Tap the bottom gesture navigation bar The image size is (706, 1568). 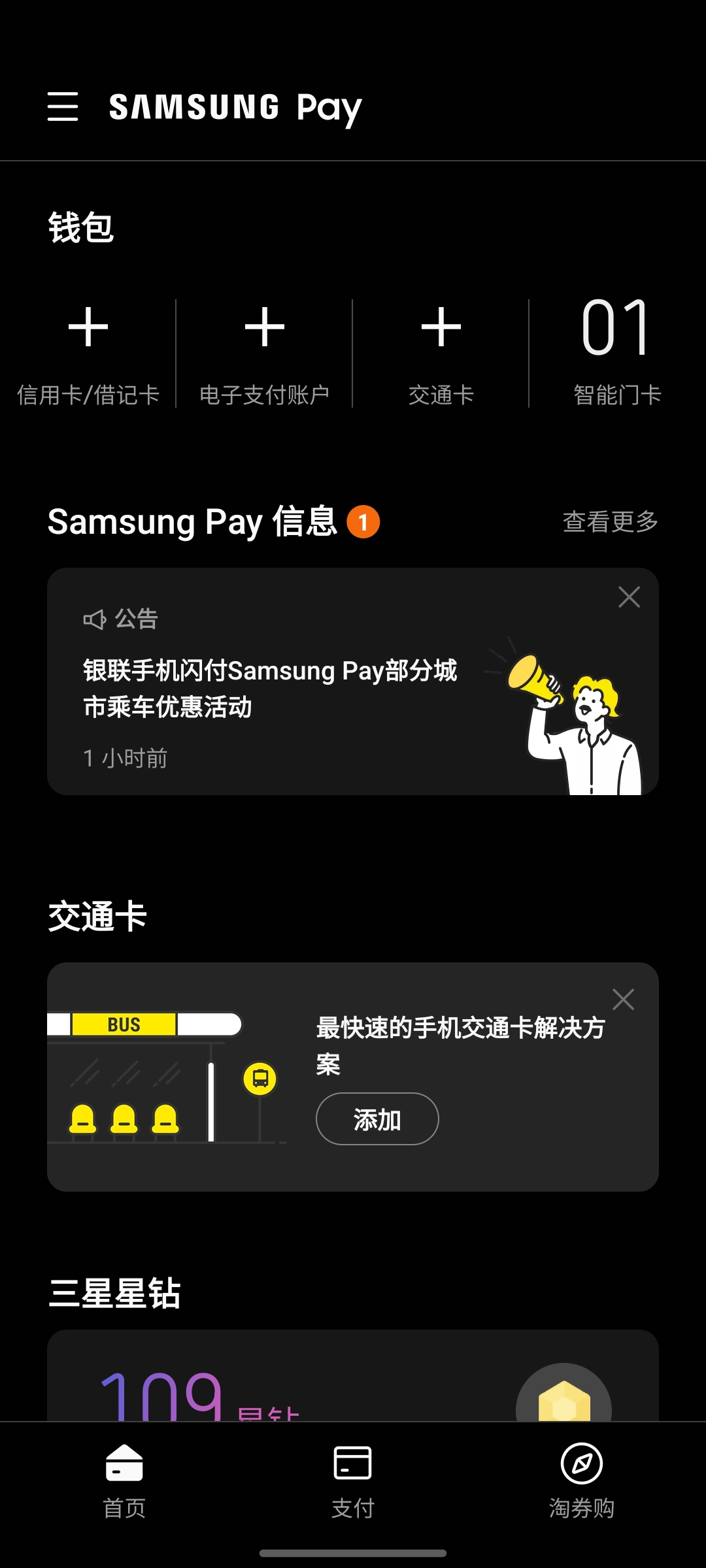tap(353, 1554)
